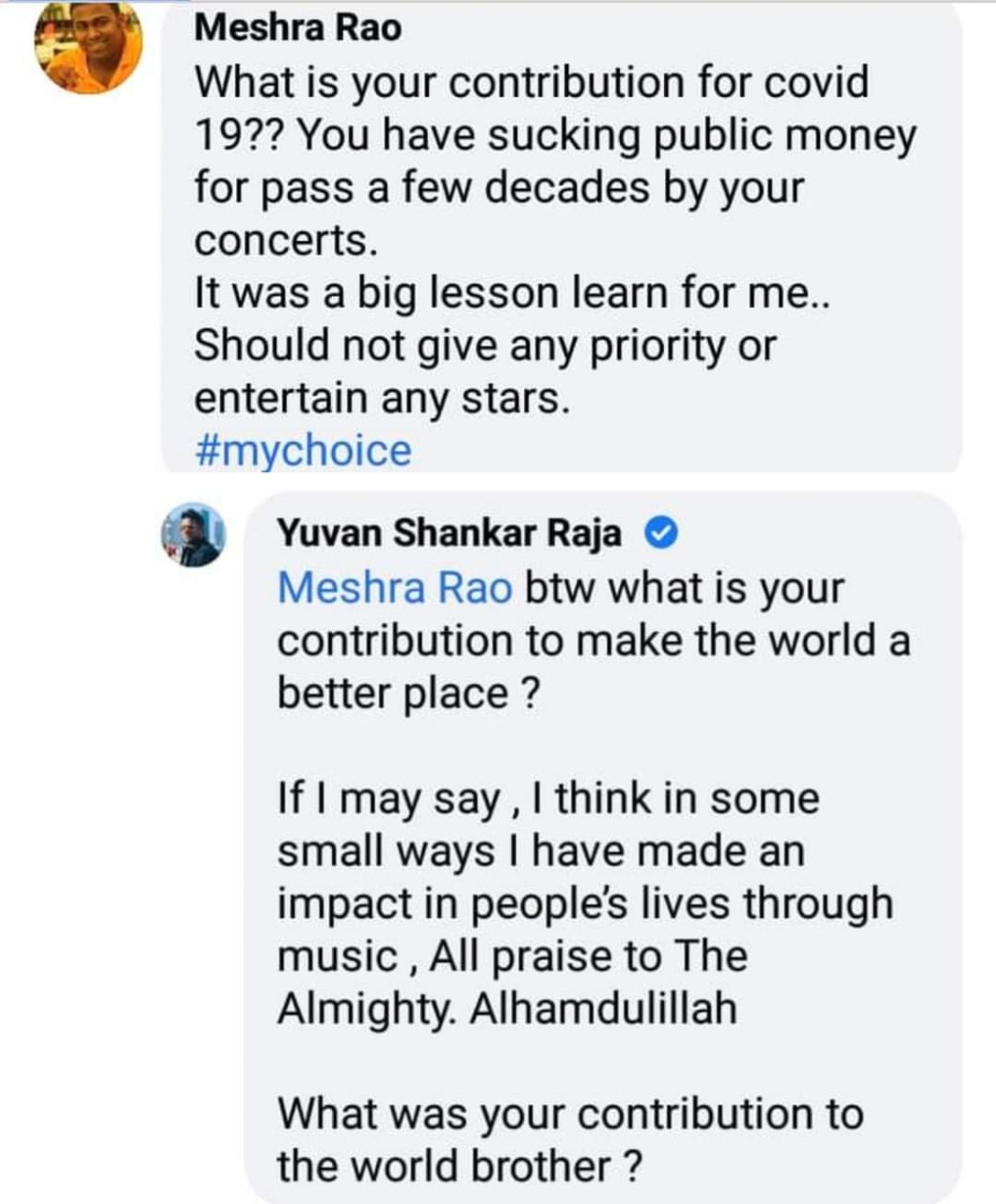Click the line 'Should not give any priority'
Viewport: 996px width, 1204px height.
[485, 345]
